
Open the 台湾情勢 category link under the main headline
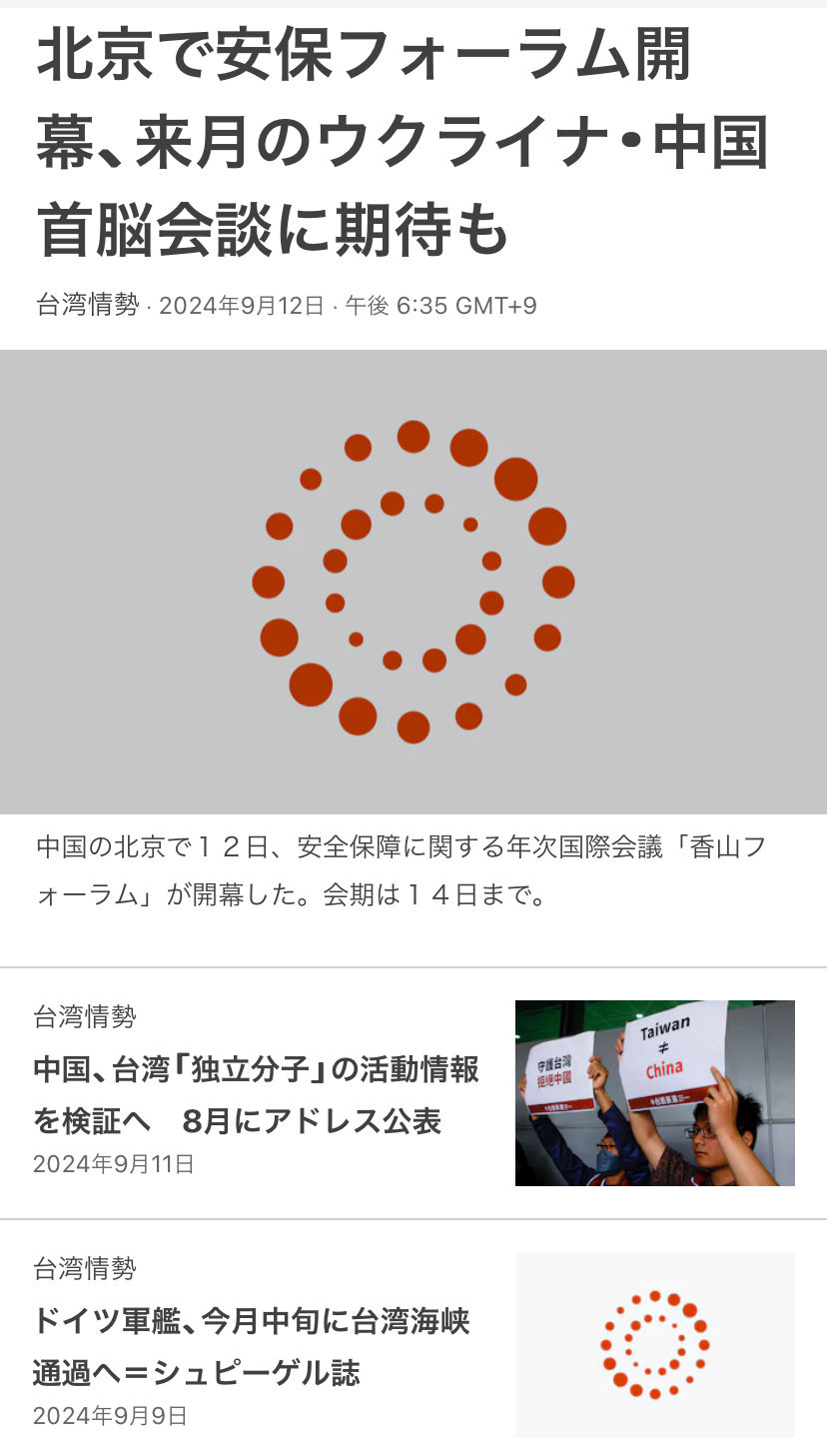coord(88,305)
